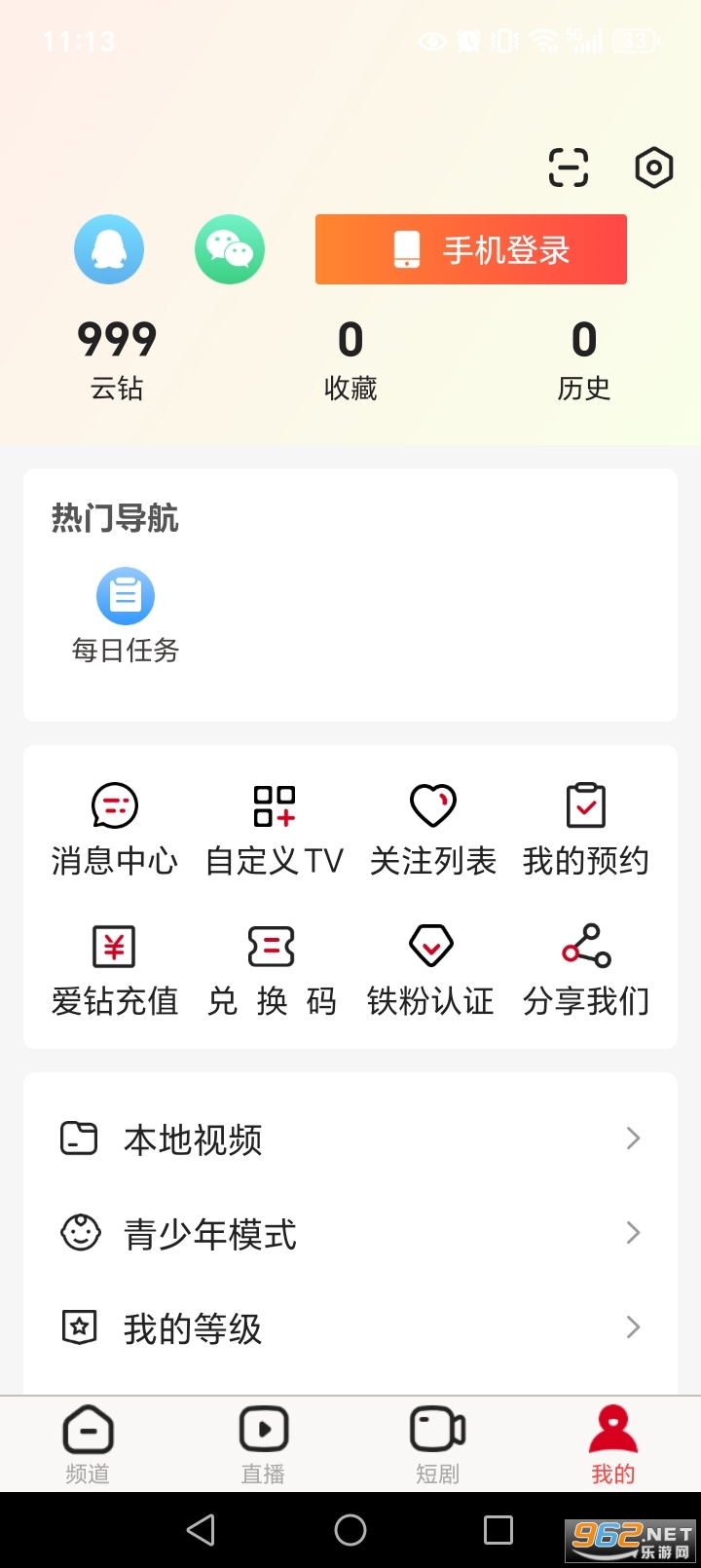Log in with the WeChat icon
The height and width of the screenshot is (1568, 701).
point(230,249)
